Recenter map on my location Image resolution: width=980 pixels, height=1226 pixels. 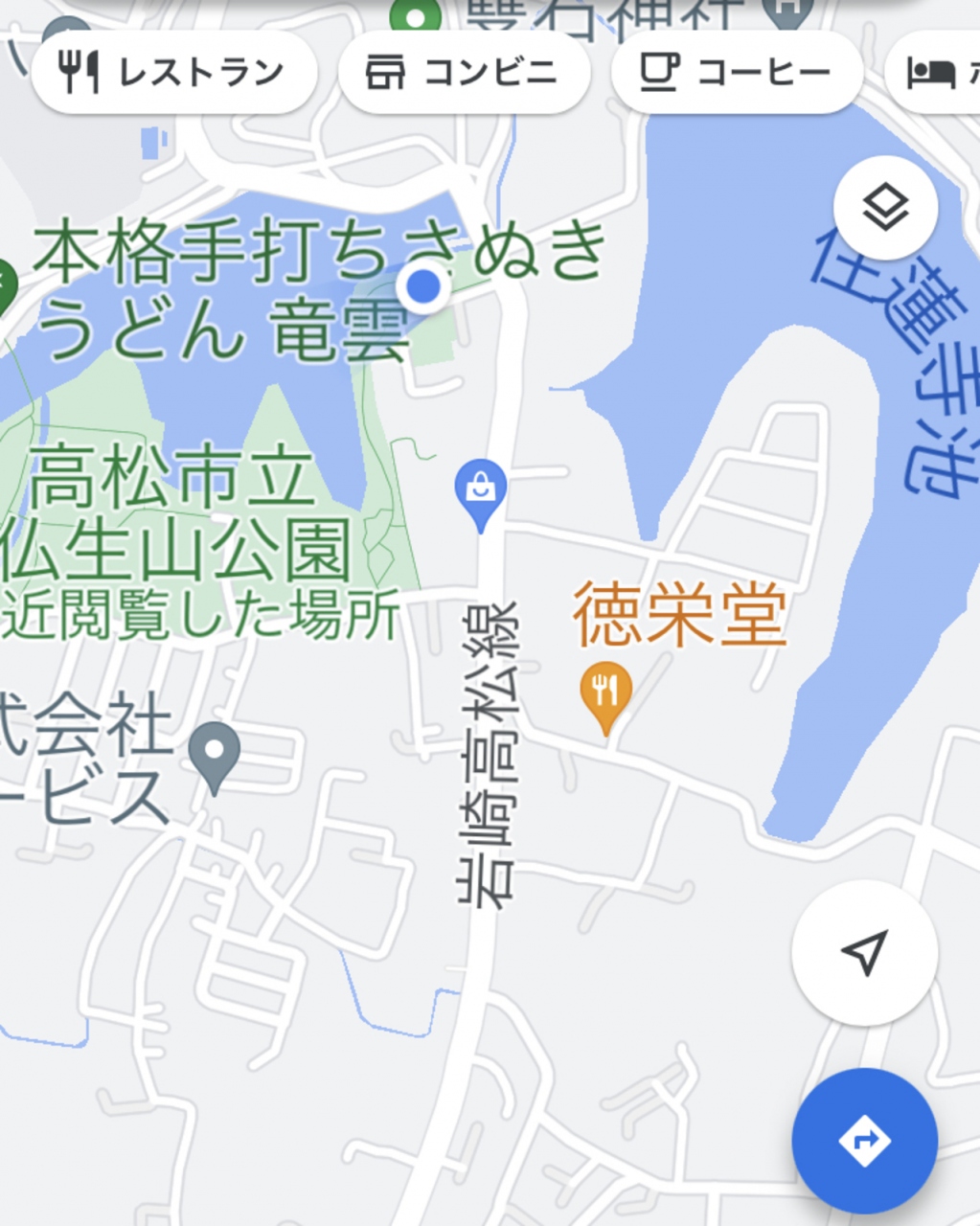(864, 952)
